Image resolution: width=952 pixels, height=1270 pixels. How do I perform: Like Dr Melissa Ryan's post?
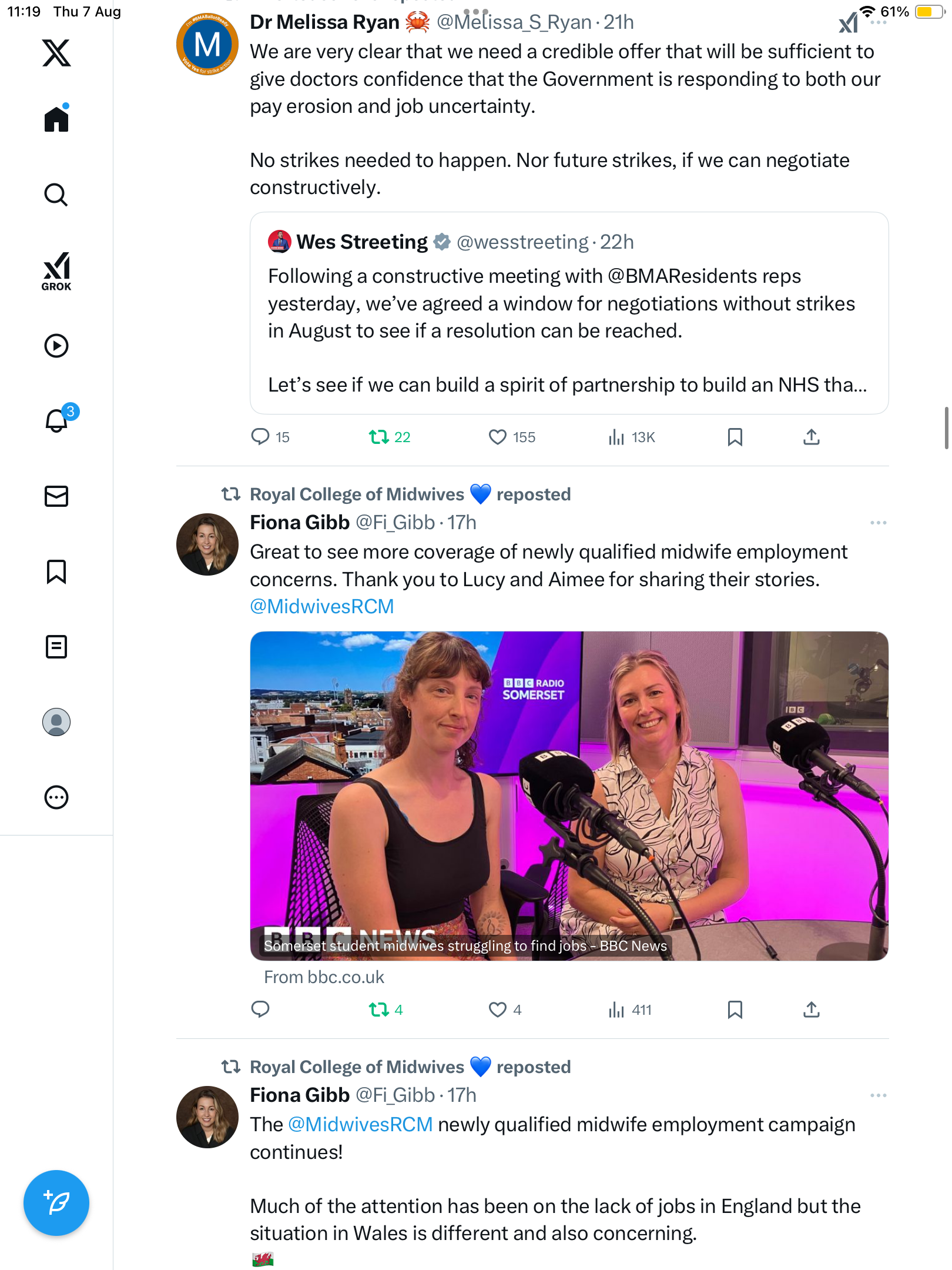tap(498, 437)
